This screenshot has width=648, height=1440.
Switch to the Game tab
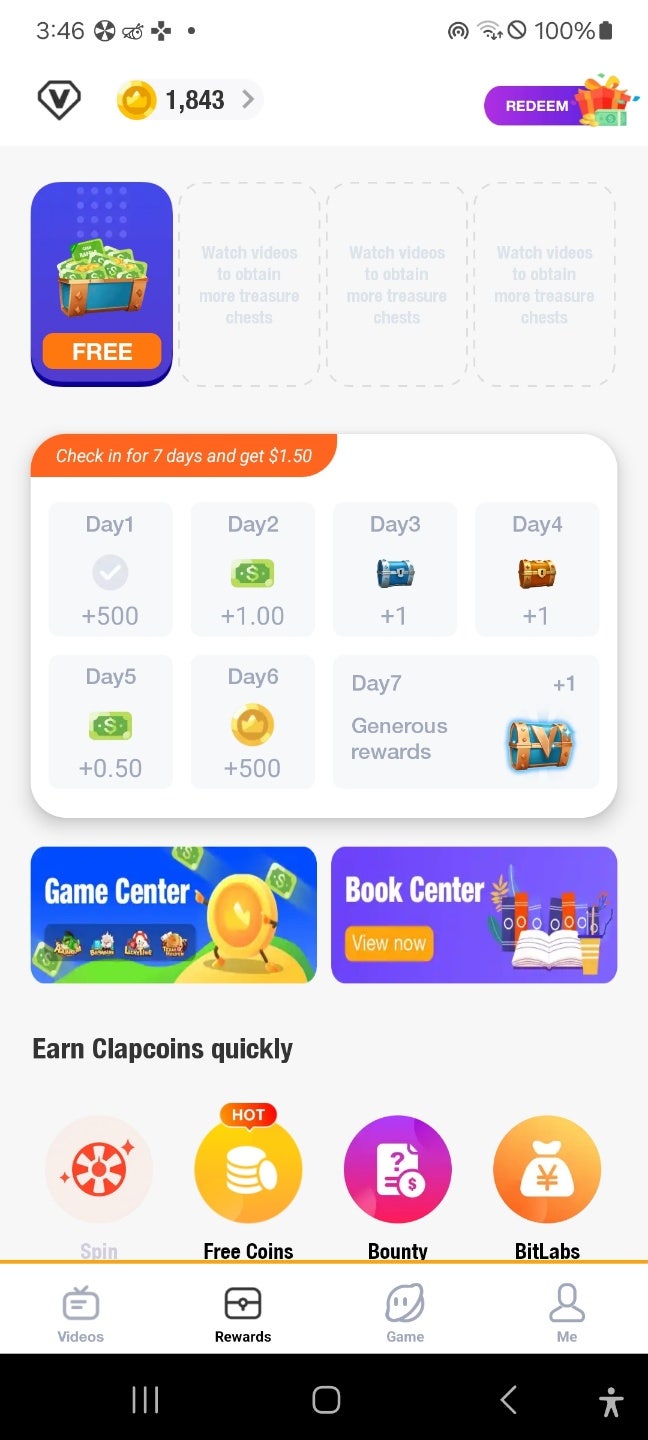tap(405, 1313)
